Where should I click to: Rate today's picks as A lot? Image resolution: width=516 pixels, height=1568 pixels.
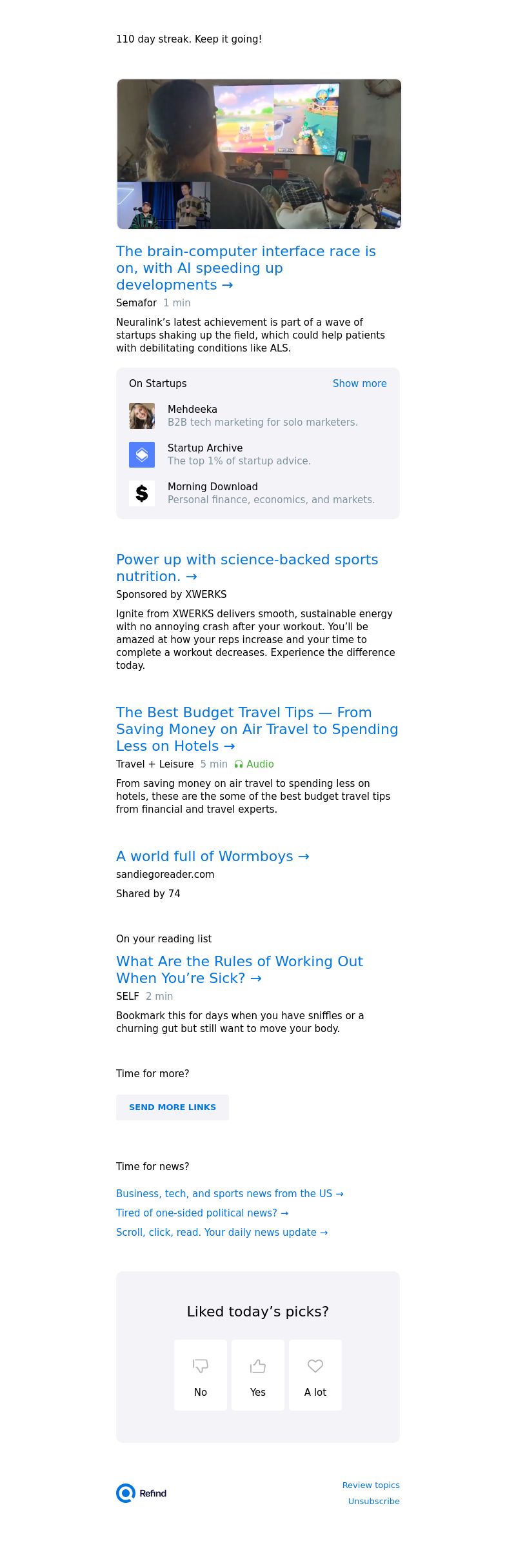(x=315, y=1376)
